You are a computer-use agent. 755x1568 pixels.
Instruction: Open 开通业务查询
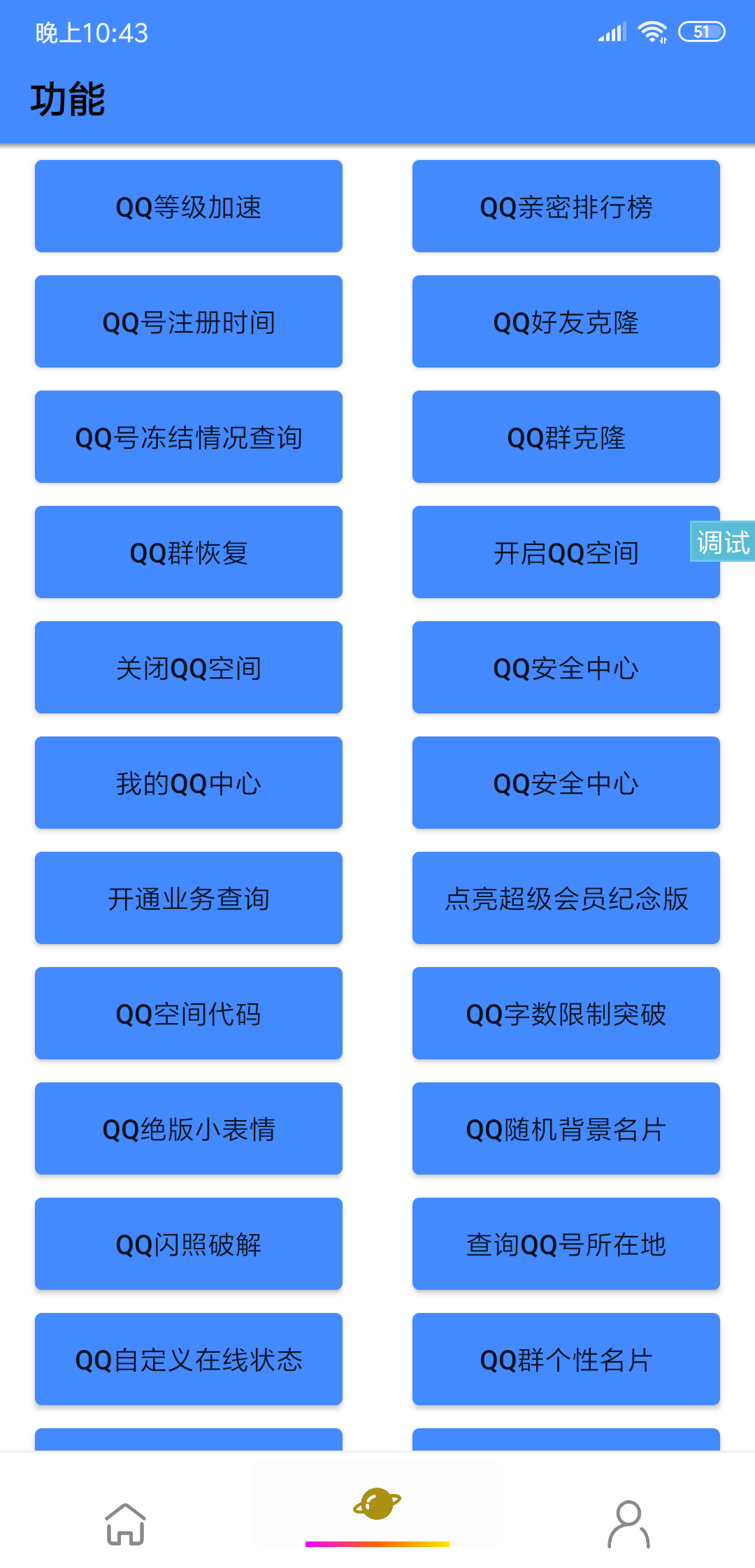click(189, 898)
